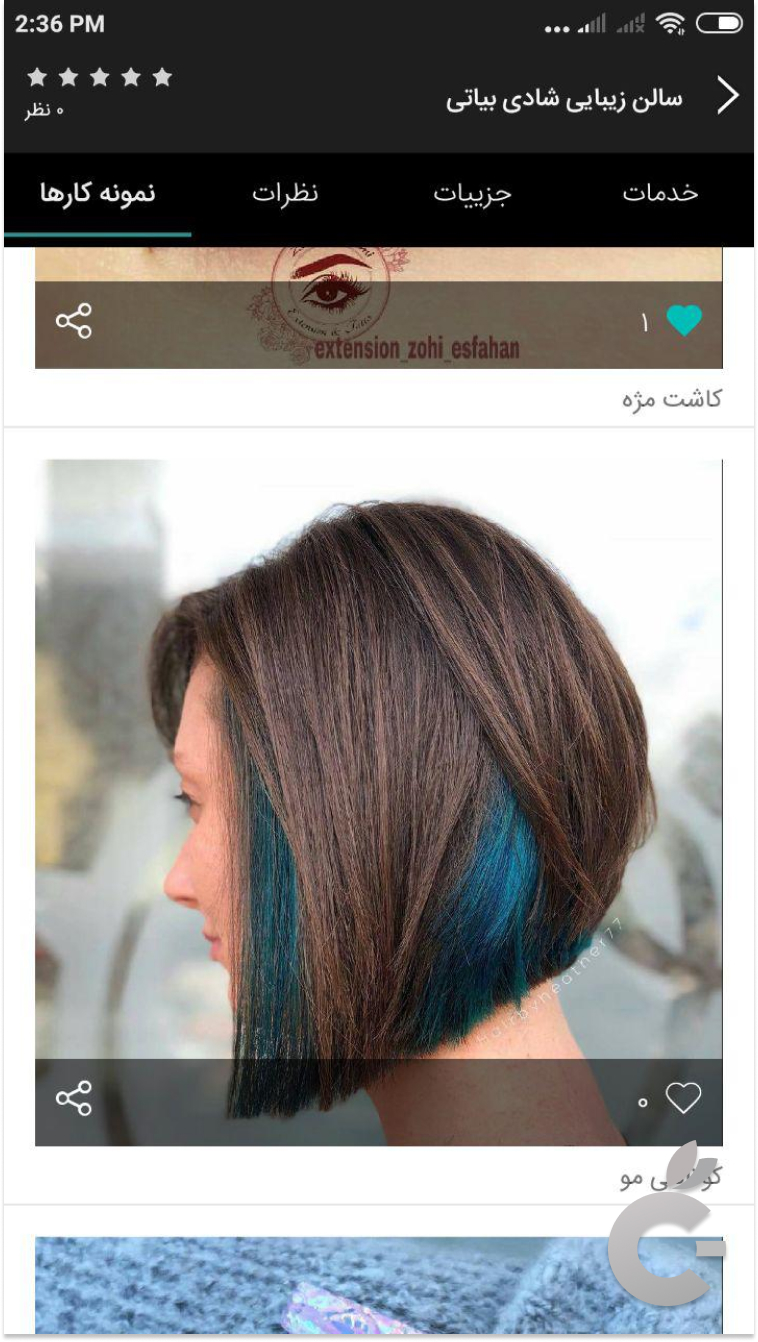Image resolution: width=758 pixels, height=1342 pixels.
Task: Select the نمونه کارها tab
Action: pyautogui.click(x=98, y=193)
